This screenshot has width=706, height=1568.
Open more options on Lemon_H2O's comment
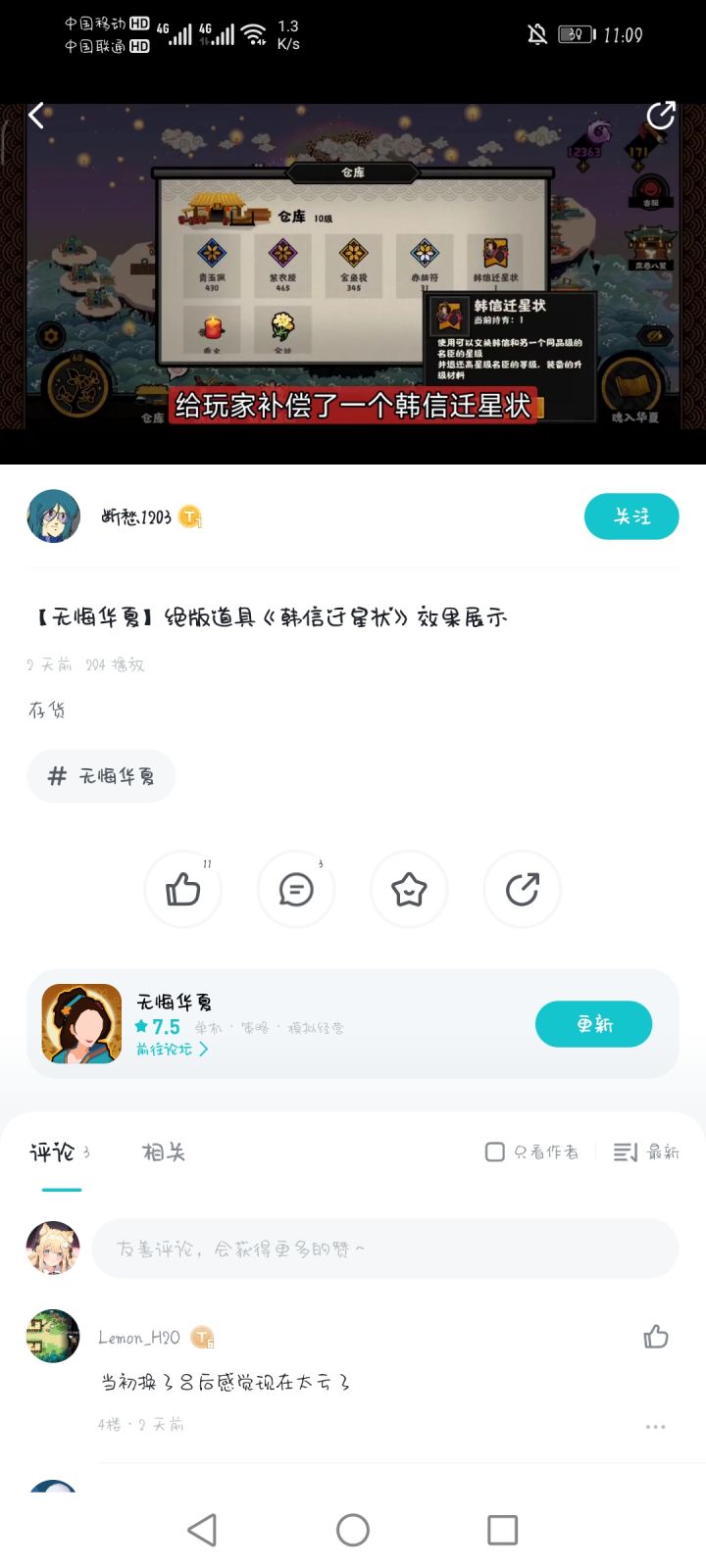click(x=656, y=1427)
